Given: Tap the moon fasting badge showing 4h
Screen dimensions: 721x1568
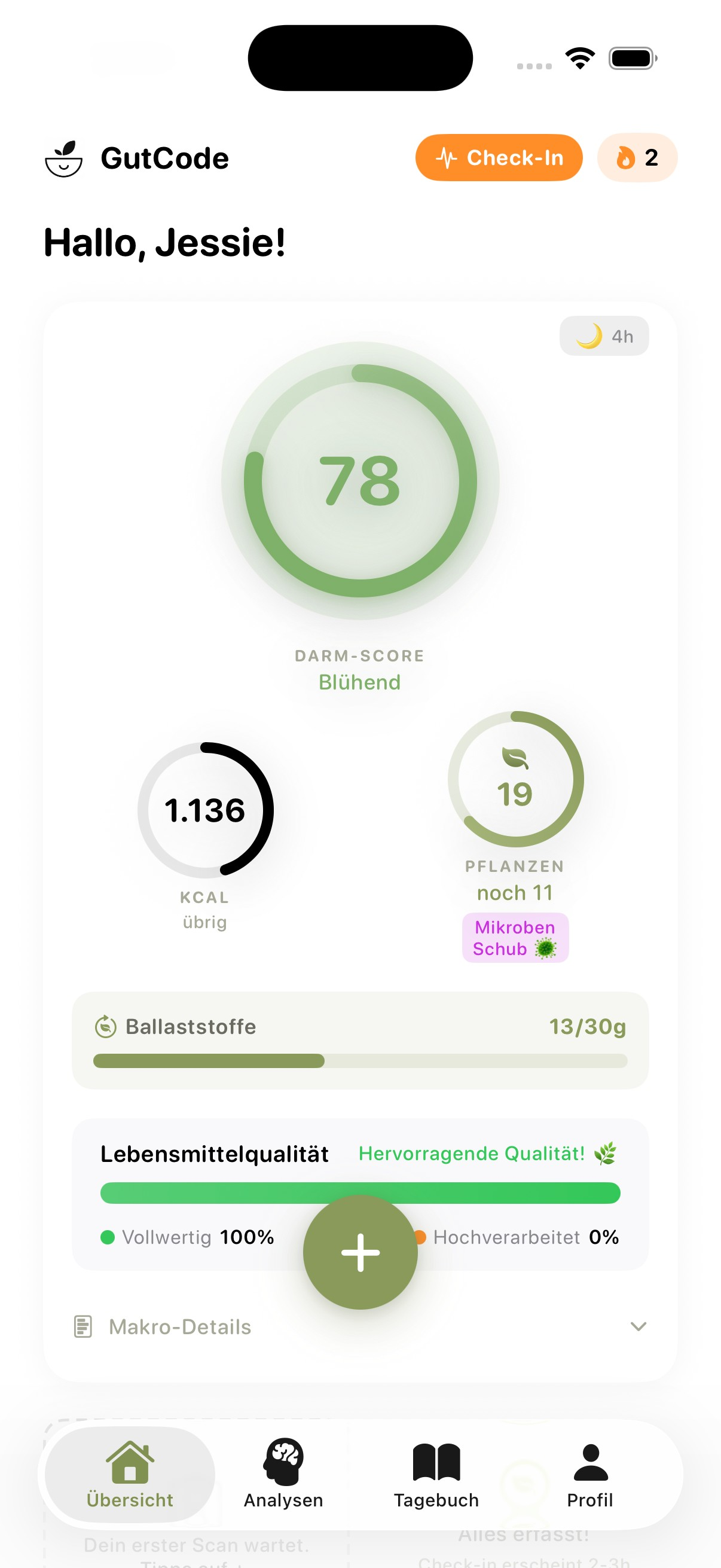Looking at the screenshot, I should point(604,335).
